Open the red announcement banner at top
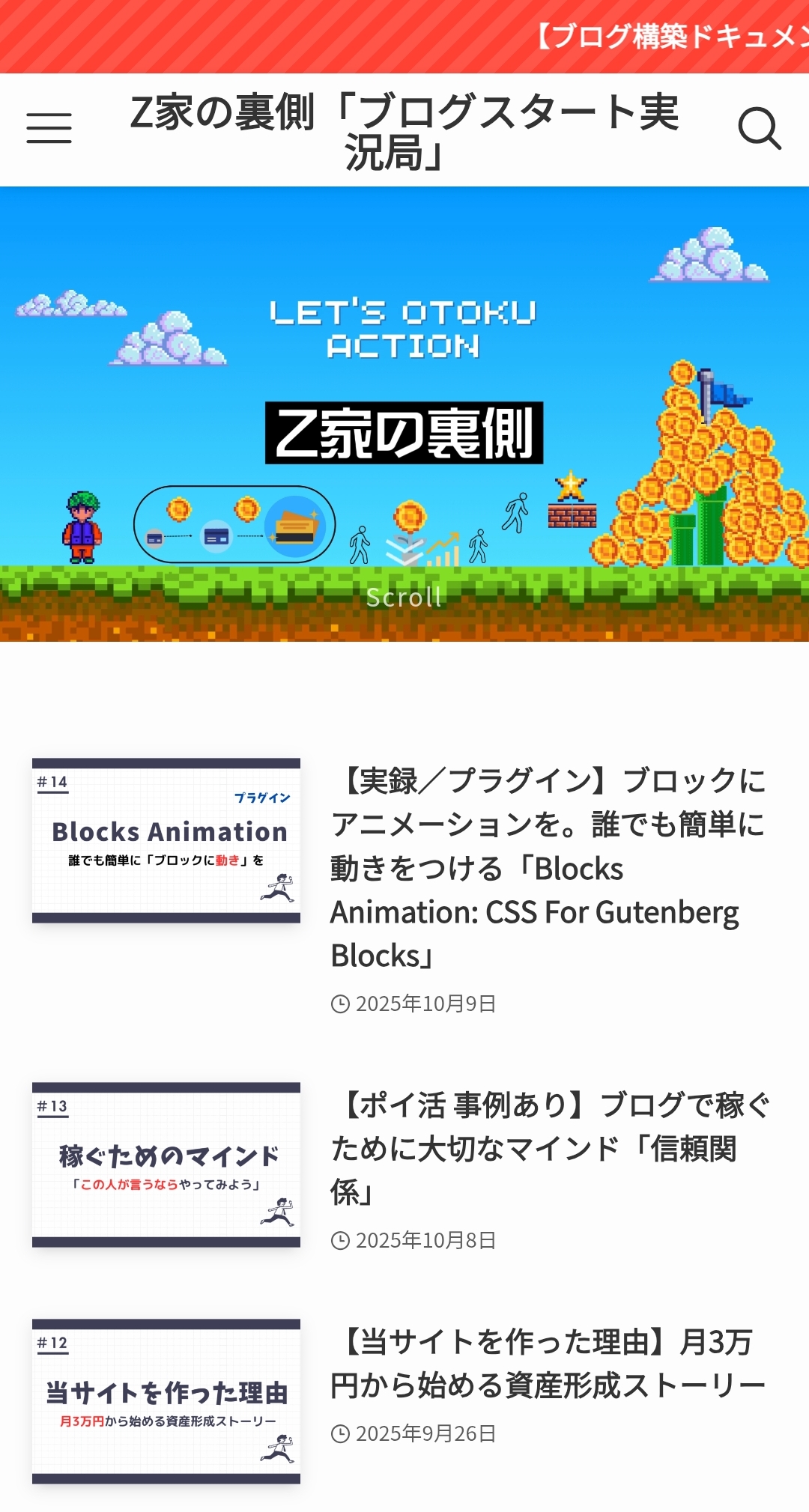 tap(404, 36)
